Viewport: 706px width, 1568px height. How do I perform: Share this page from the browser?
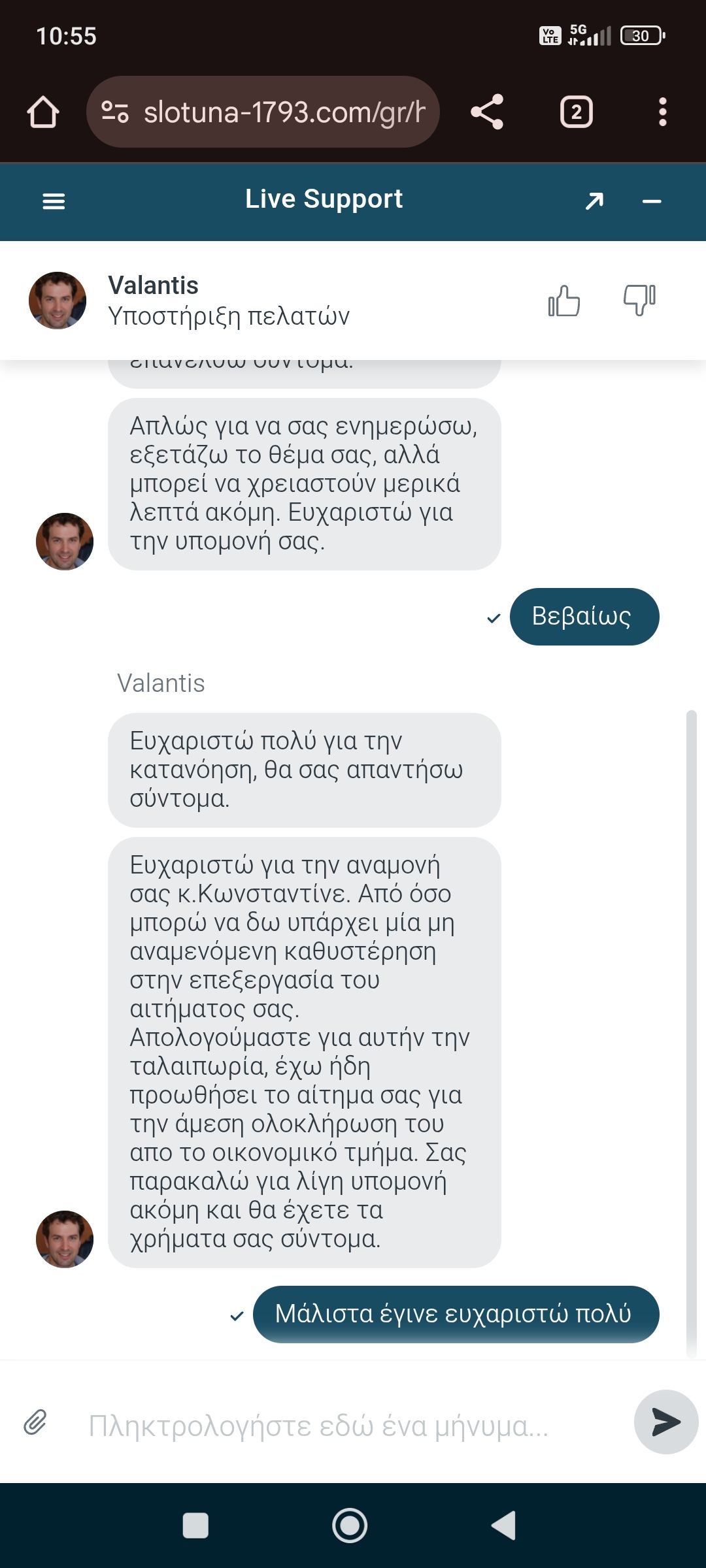487,112
